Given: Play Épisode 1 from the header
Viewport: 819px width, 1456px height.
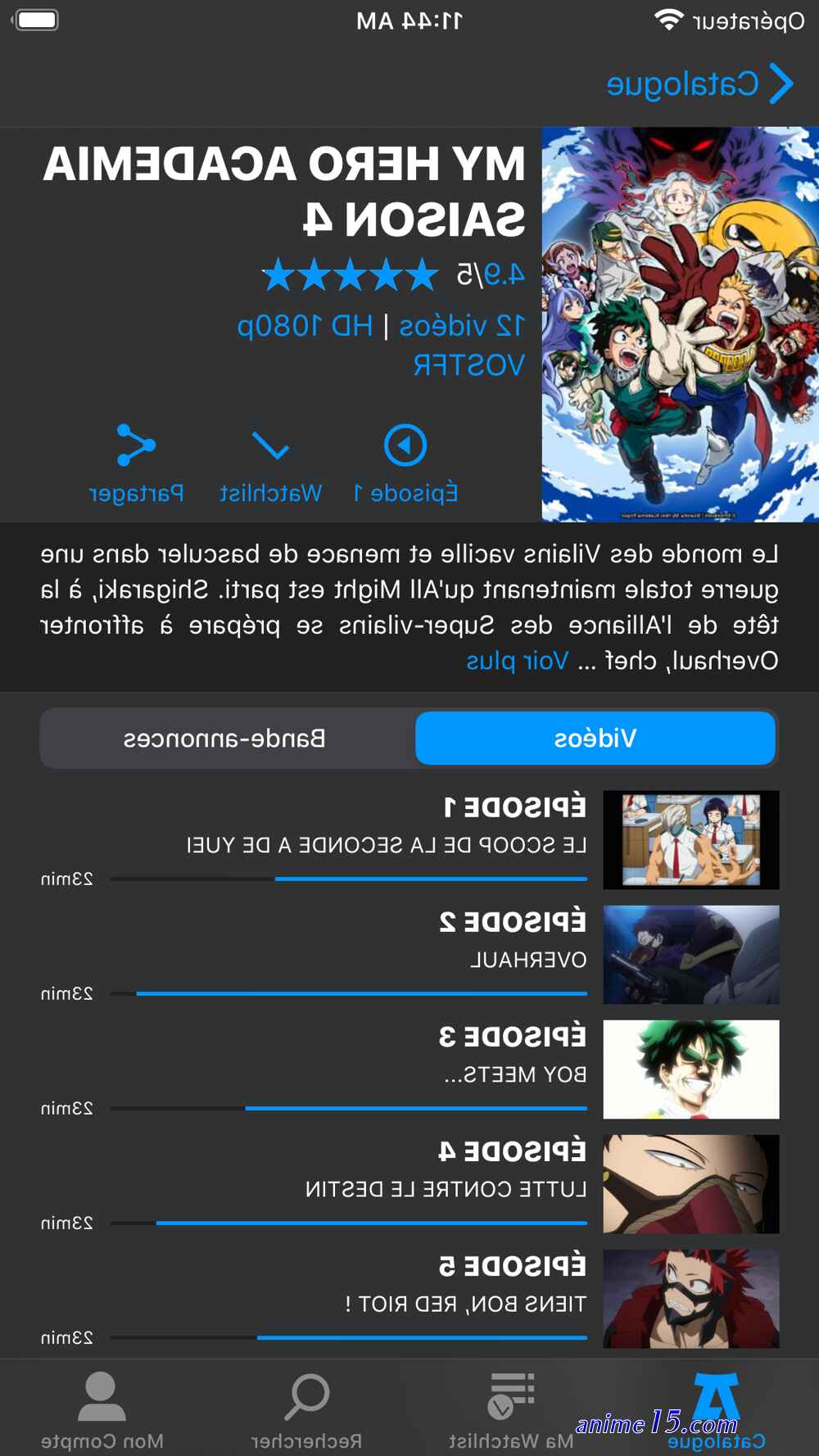Looking at the screenshot, I should point(405,463).
